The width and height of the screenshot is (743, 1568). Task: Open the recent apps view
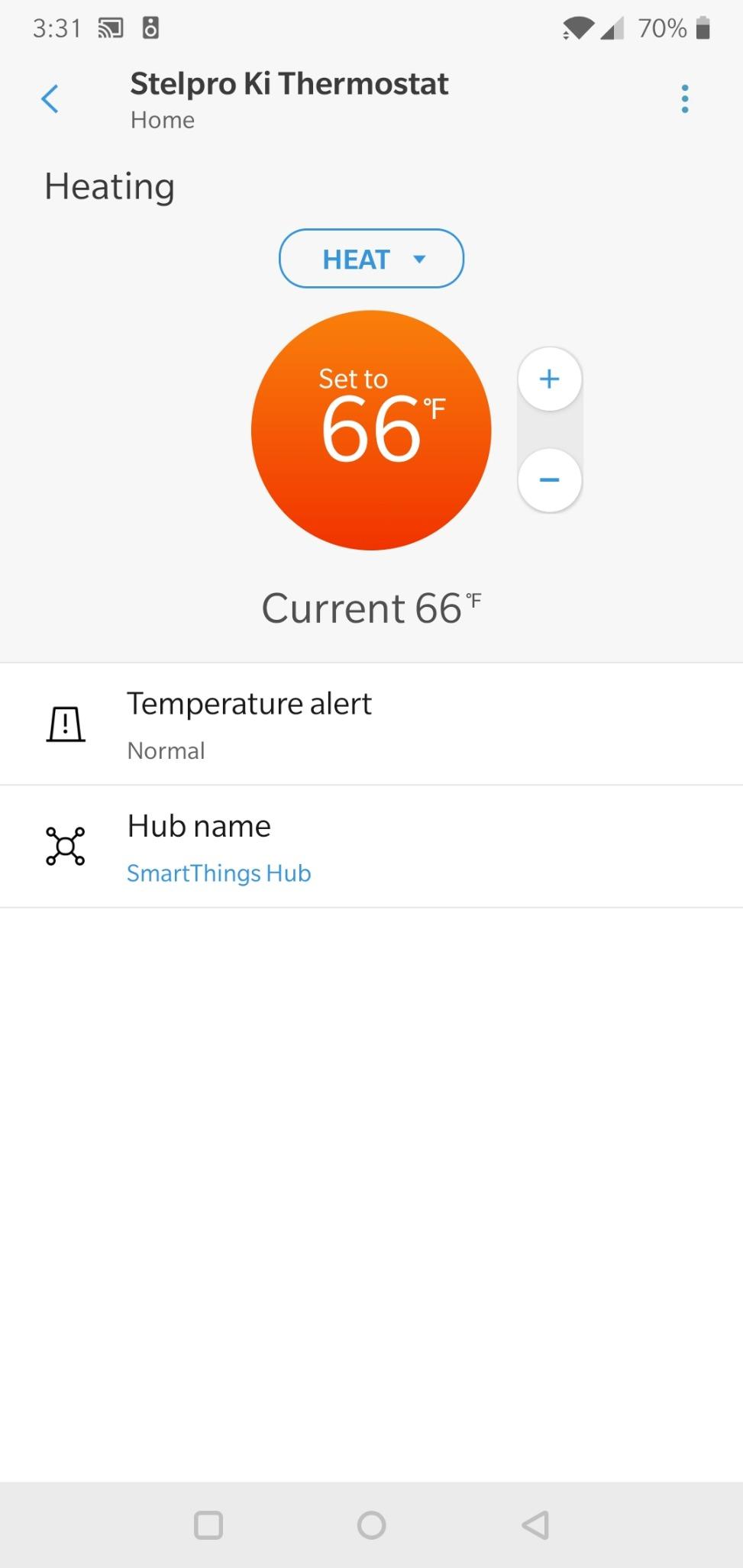pos(208,1524)
